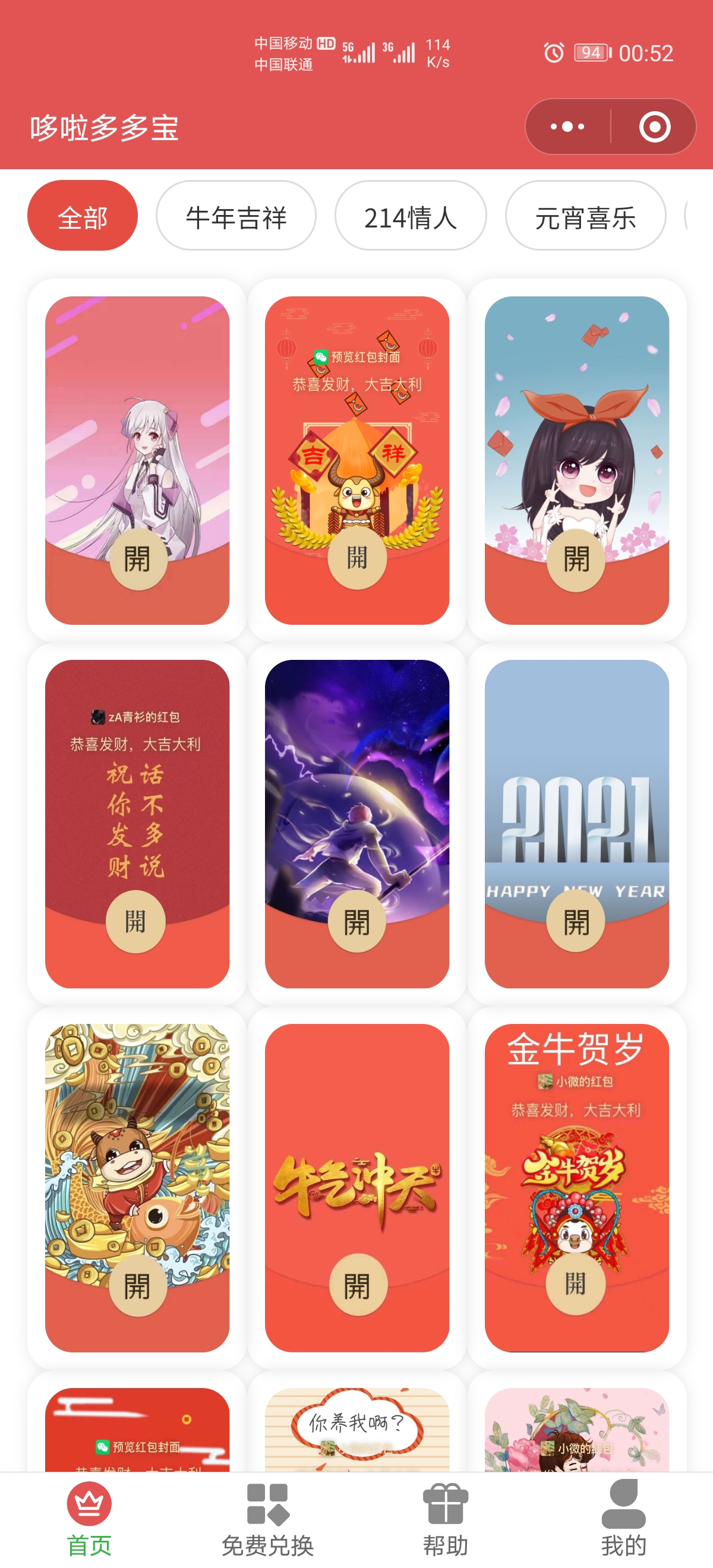Open the 牛气冲天 red envelope cover

pos(357,1187)
